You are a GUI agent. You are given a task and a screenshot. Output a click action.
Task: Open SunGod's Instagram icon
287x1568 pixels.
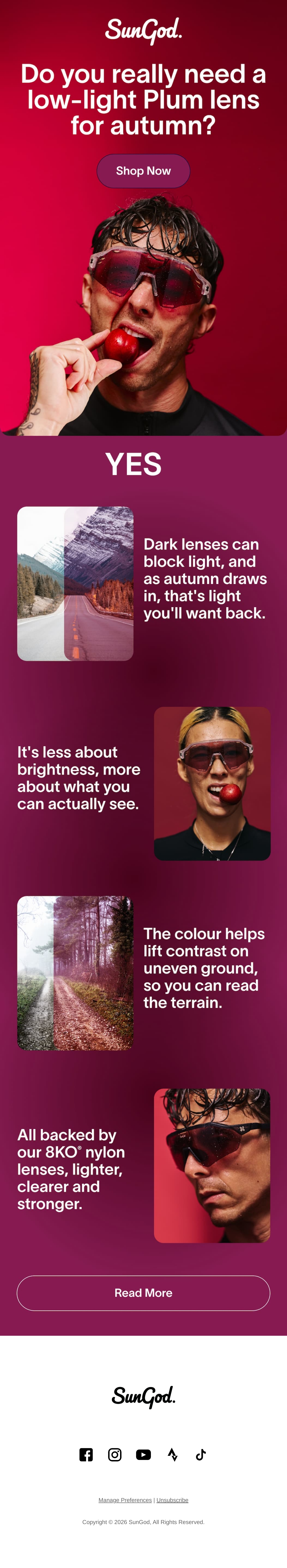(115, 1455)
